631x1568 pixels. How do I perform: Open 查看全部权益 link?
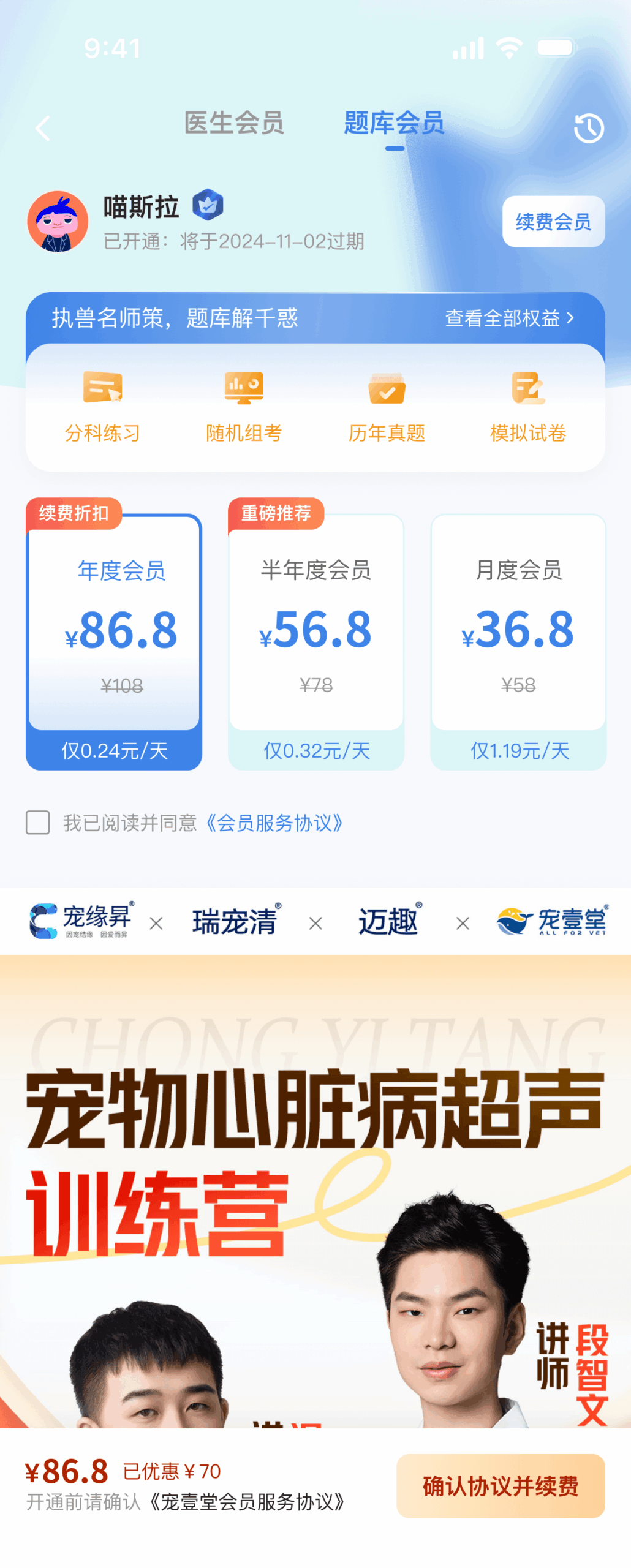pos(509,318)
